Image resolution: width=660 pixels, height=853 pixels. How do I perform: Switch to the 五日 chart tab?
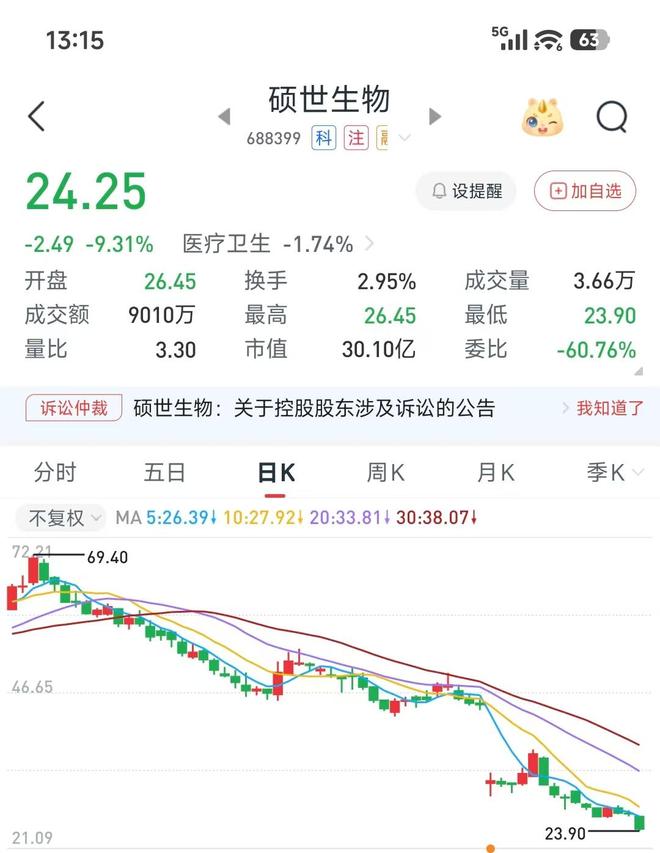coord(165,472)
